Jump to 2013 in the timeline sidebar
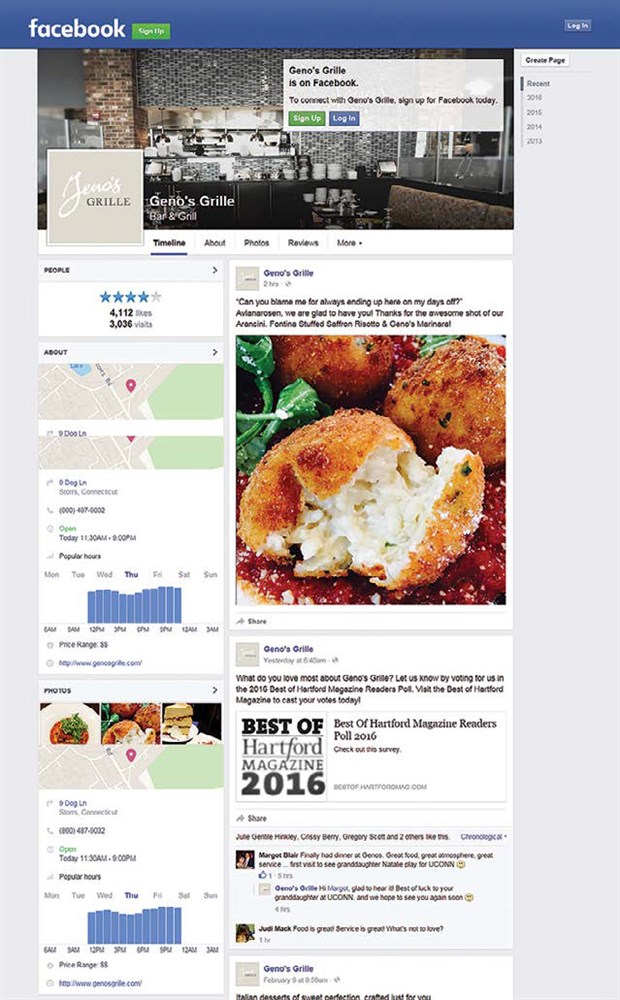The width and height of the screenshot is (620, 1000). pyautogui.click(x=534, y=141)
